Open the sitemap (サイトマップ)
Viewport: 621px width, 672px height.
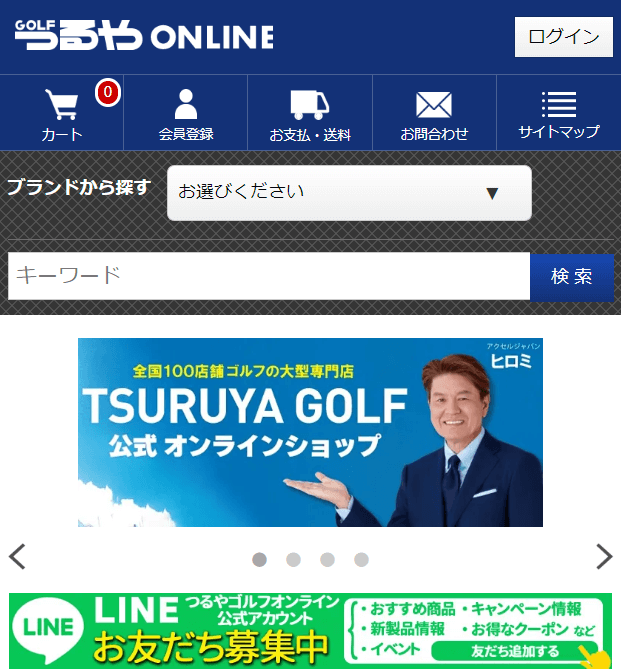point(558,113)
